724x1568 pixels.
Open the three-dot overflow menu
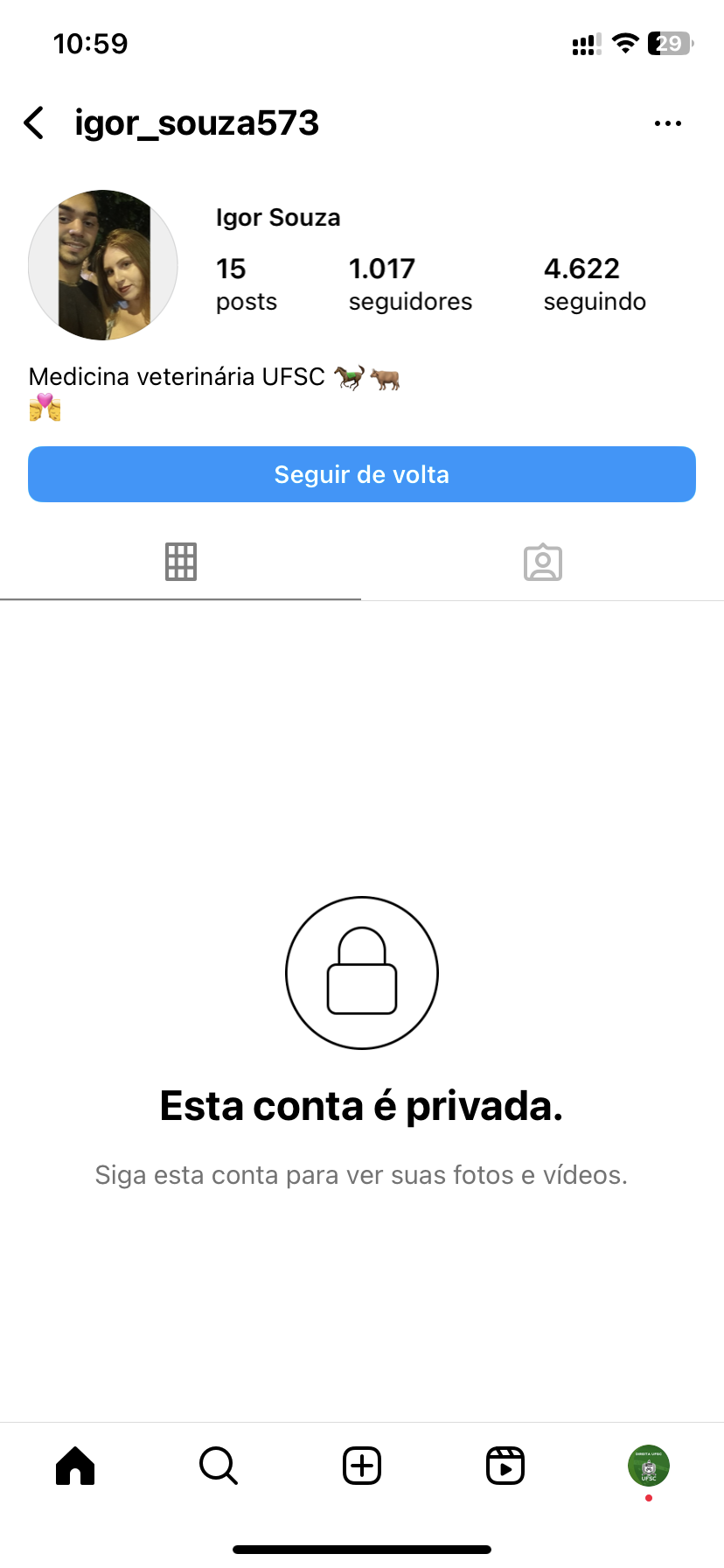[667, 123]
